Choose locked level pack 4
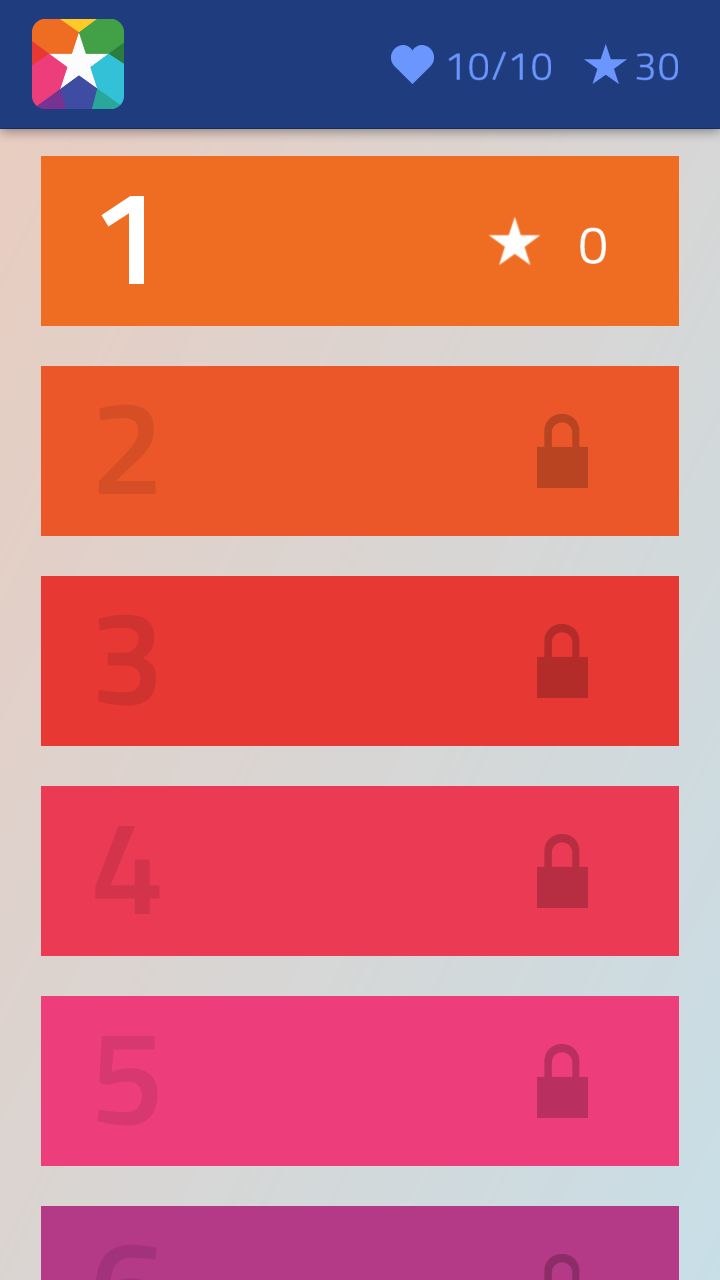720x1280 pixels. (x=360, y=871)
